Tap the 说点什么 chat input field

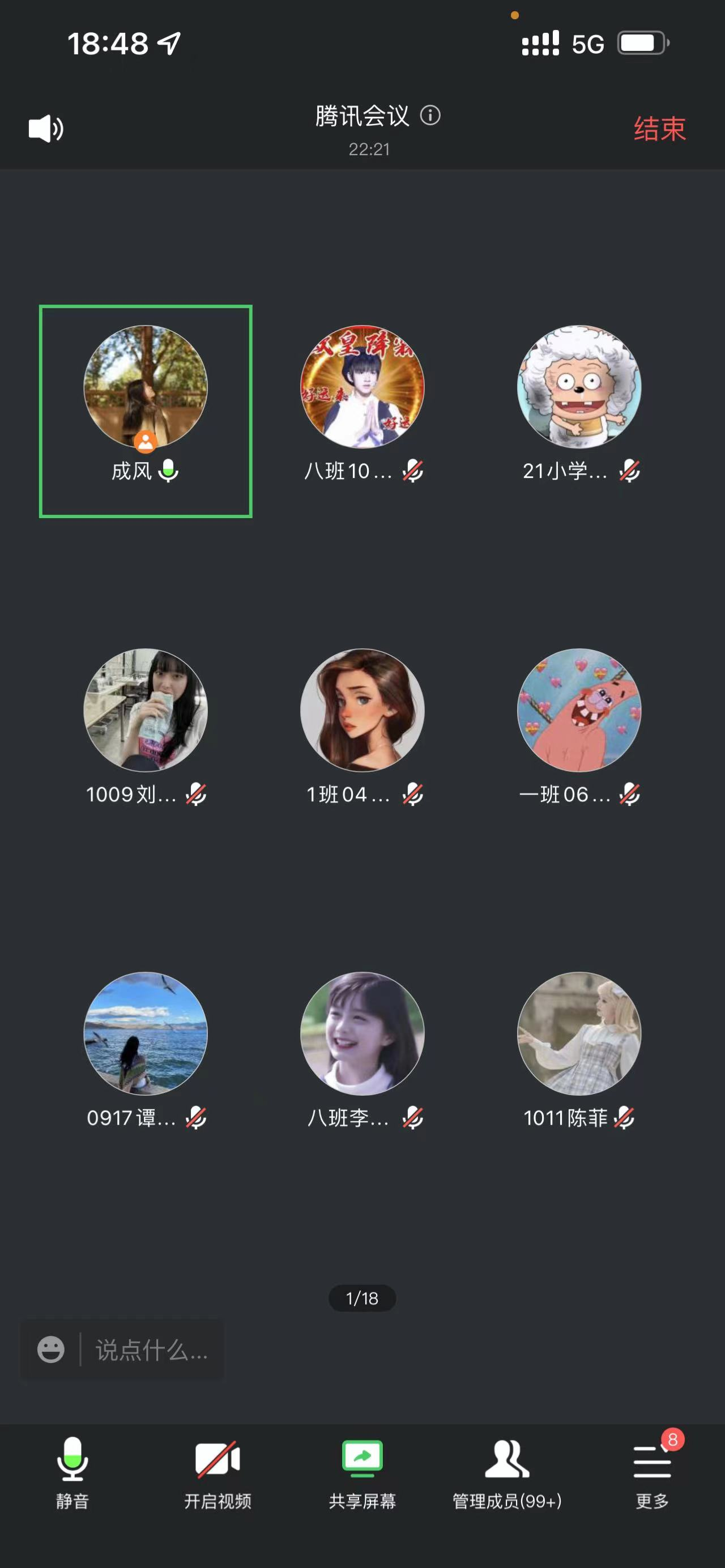click(x=152, y=1349)
